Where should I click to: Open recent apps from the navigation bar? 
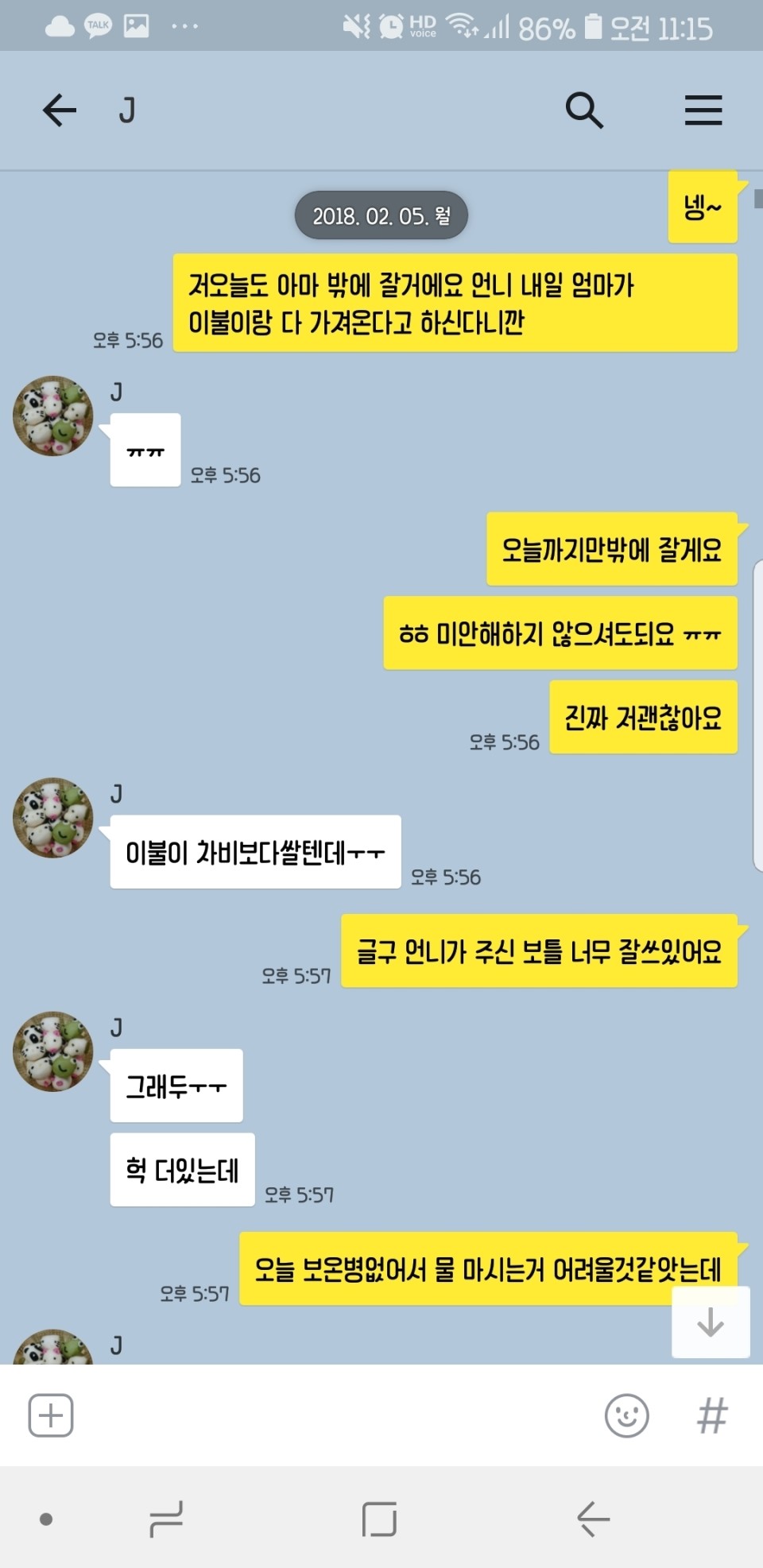tap(166, 1519)
